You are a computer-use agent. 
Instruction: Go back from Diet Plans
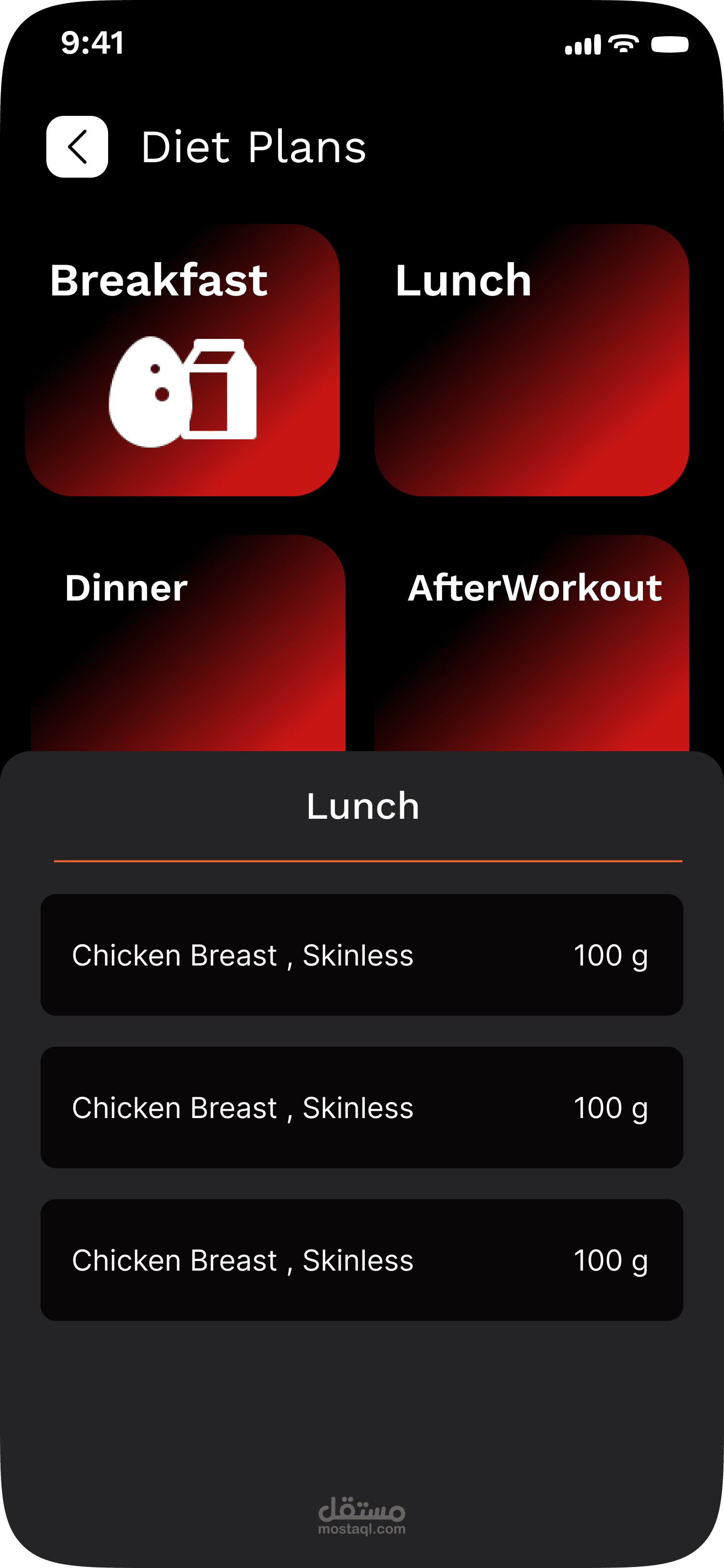pyautogui.click(x=77, y=147)
